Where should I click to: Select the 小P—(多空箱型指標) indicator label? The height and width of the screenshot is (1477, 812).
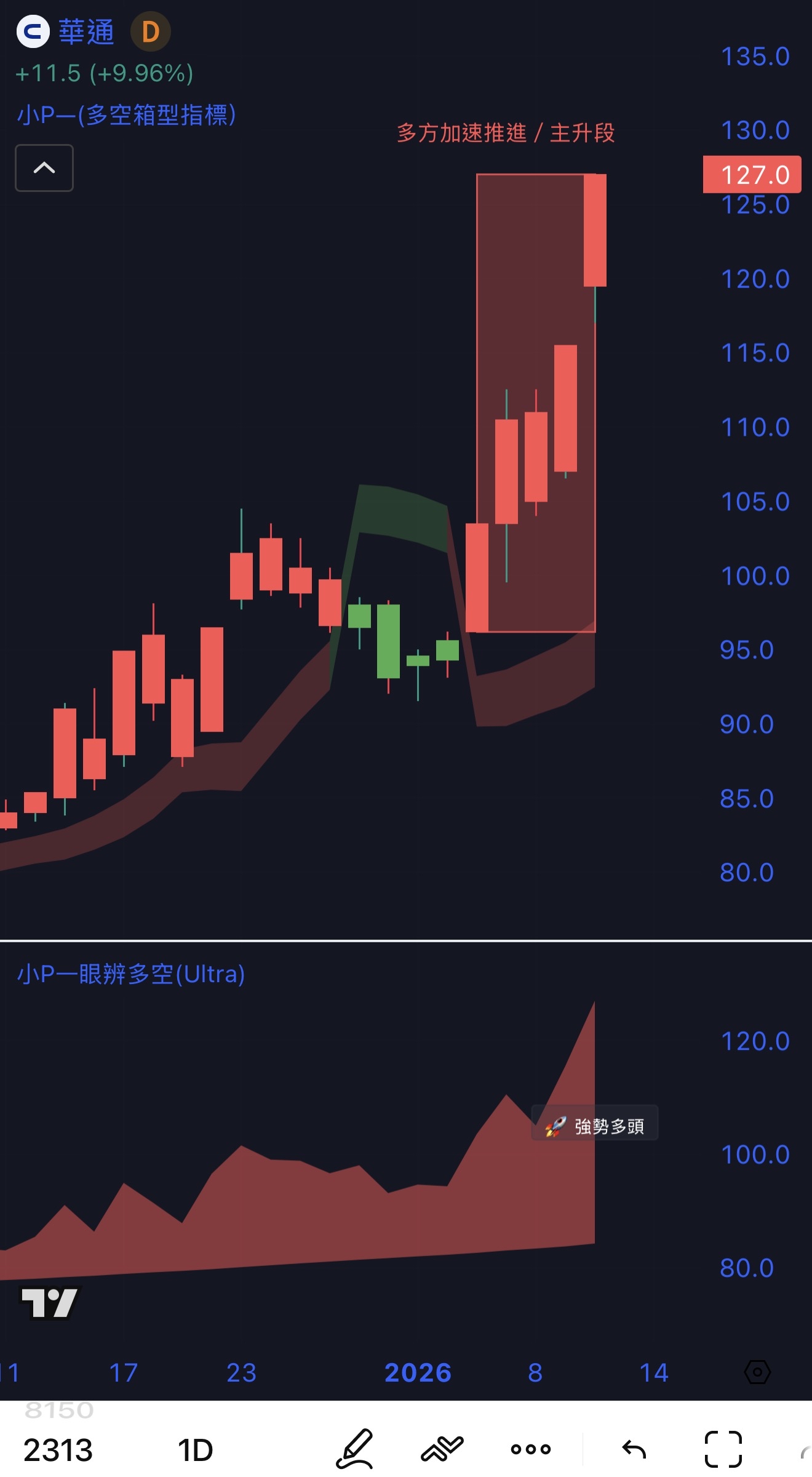127,115
